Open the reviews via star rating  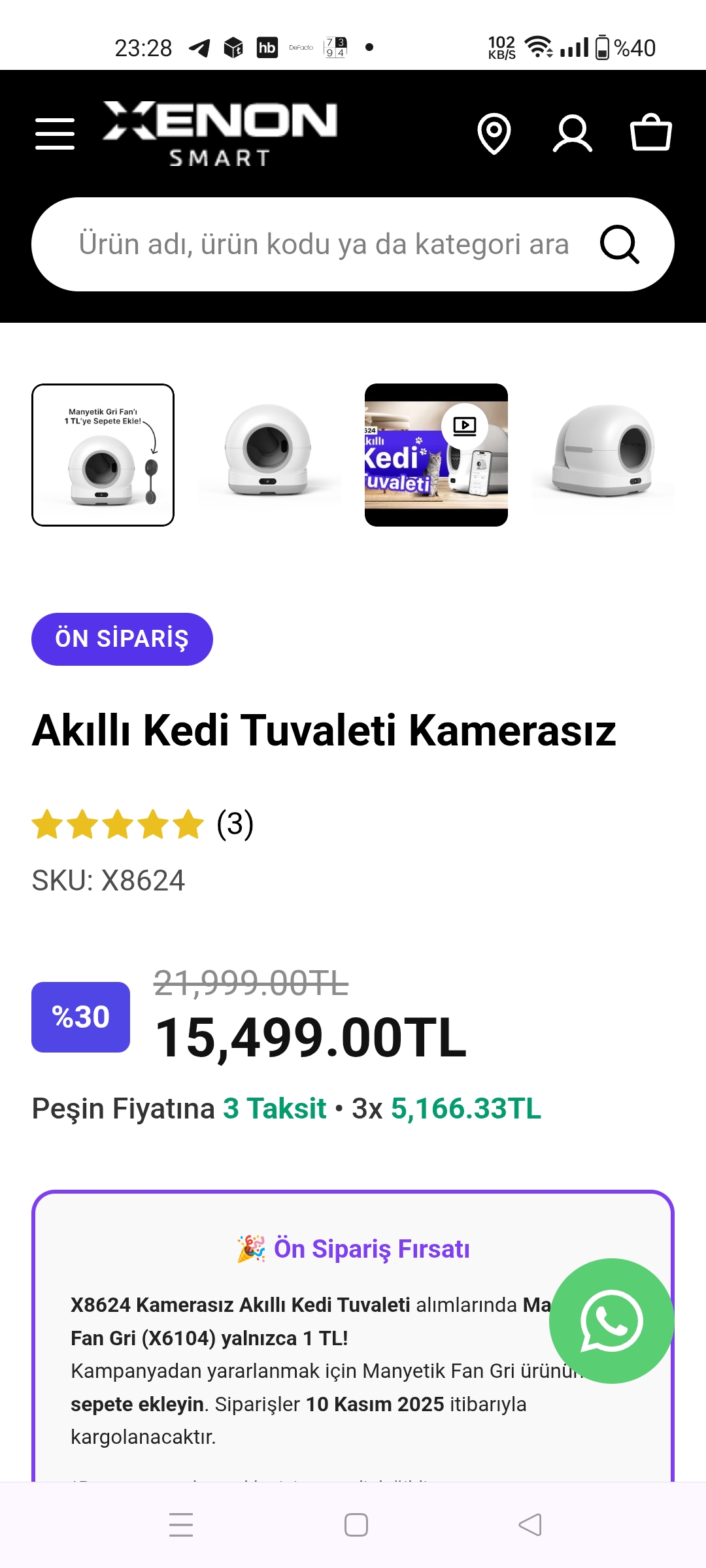tap(118, 824)
